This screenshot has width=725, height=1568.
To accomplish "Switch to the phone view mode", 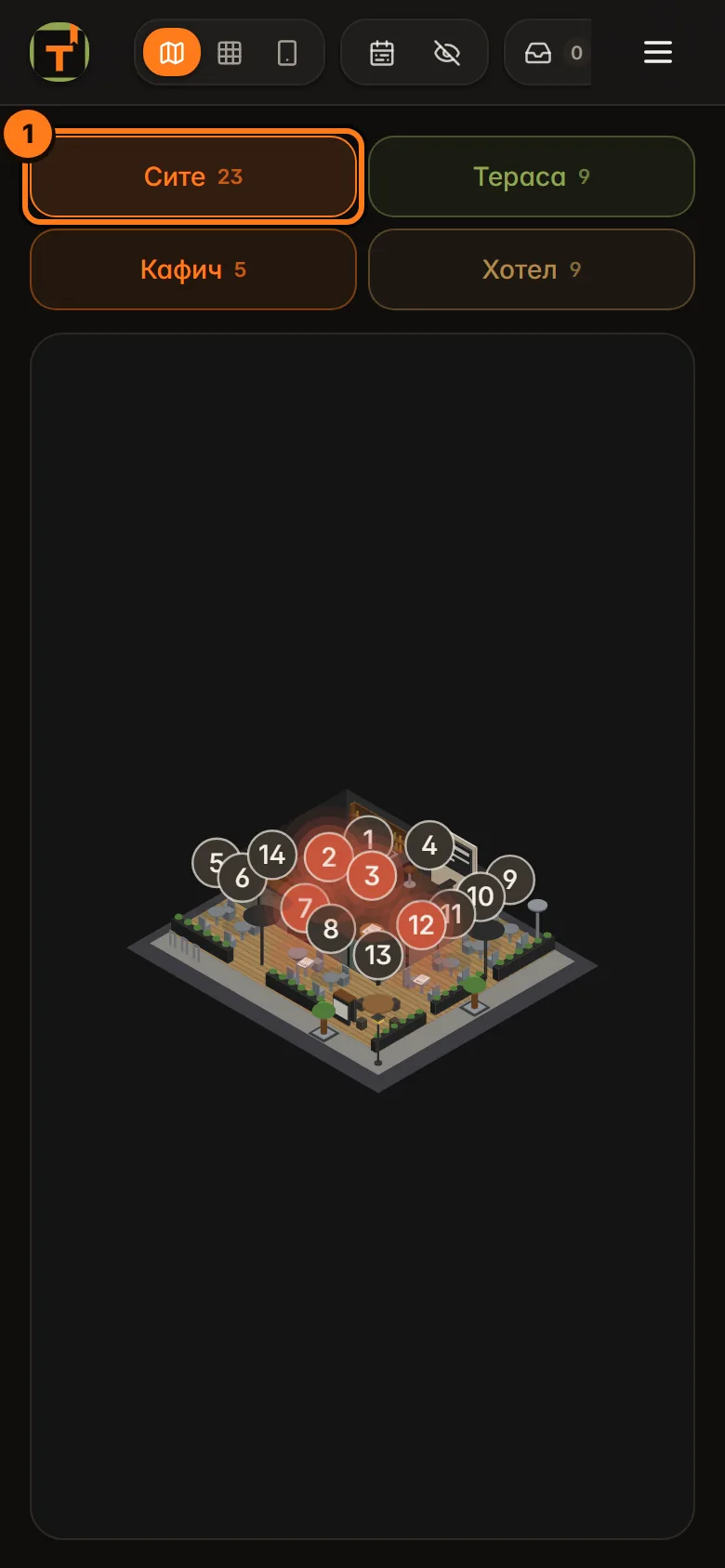I will (288, 52).
